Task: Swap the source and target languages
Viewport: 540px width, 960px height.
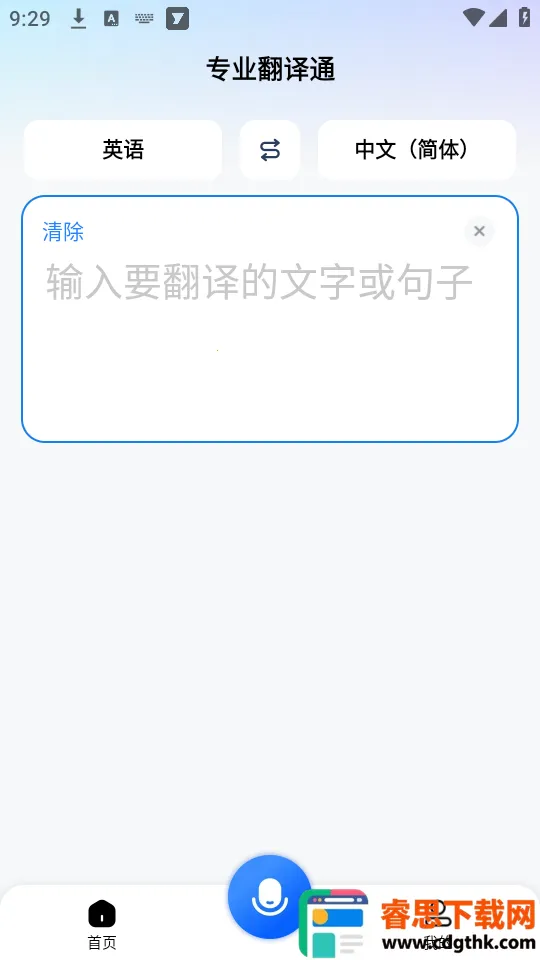Action: click(x=270, y=149)
